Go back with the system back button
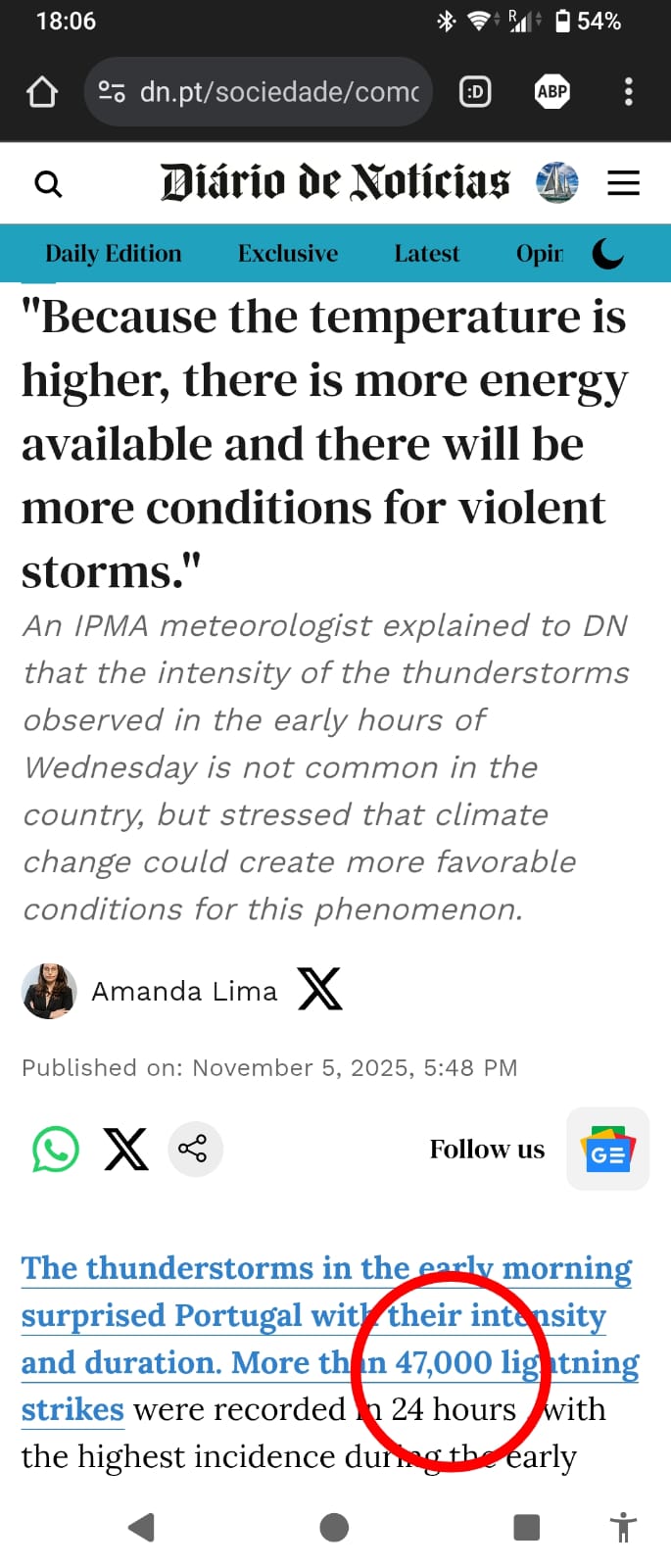671x1568 pixels. [142, 1527]
